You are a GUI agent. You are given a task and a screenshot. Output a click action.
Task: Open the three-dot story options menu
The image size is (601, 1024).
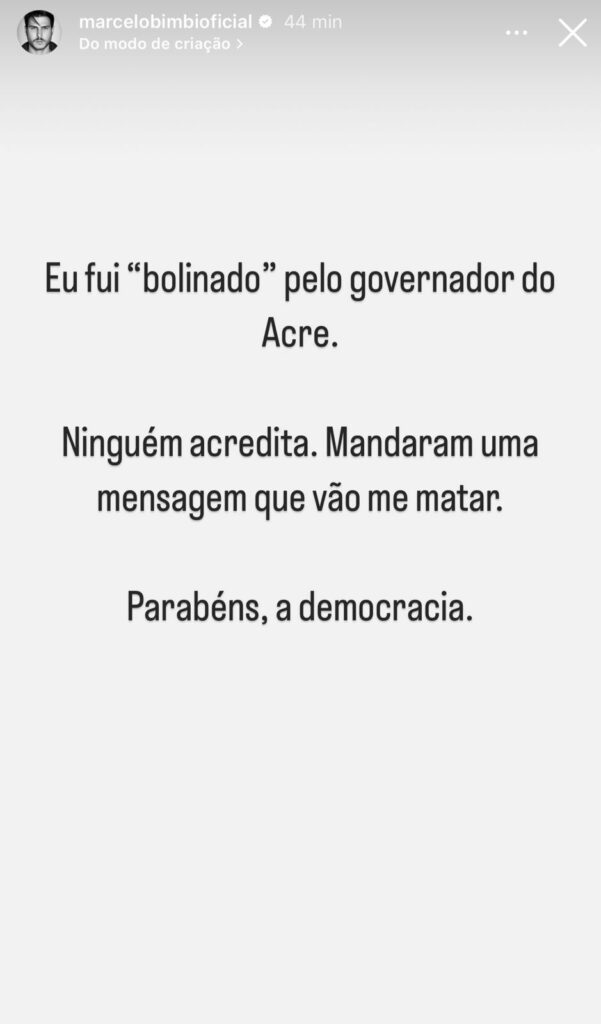click(516, 33)
